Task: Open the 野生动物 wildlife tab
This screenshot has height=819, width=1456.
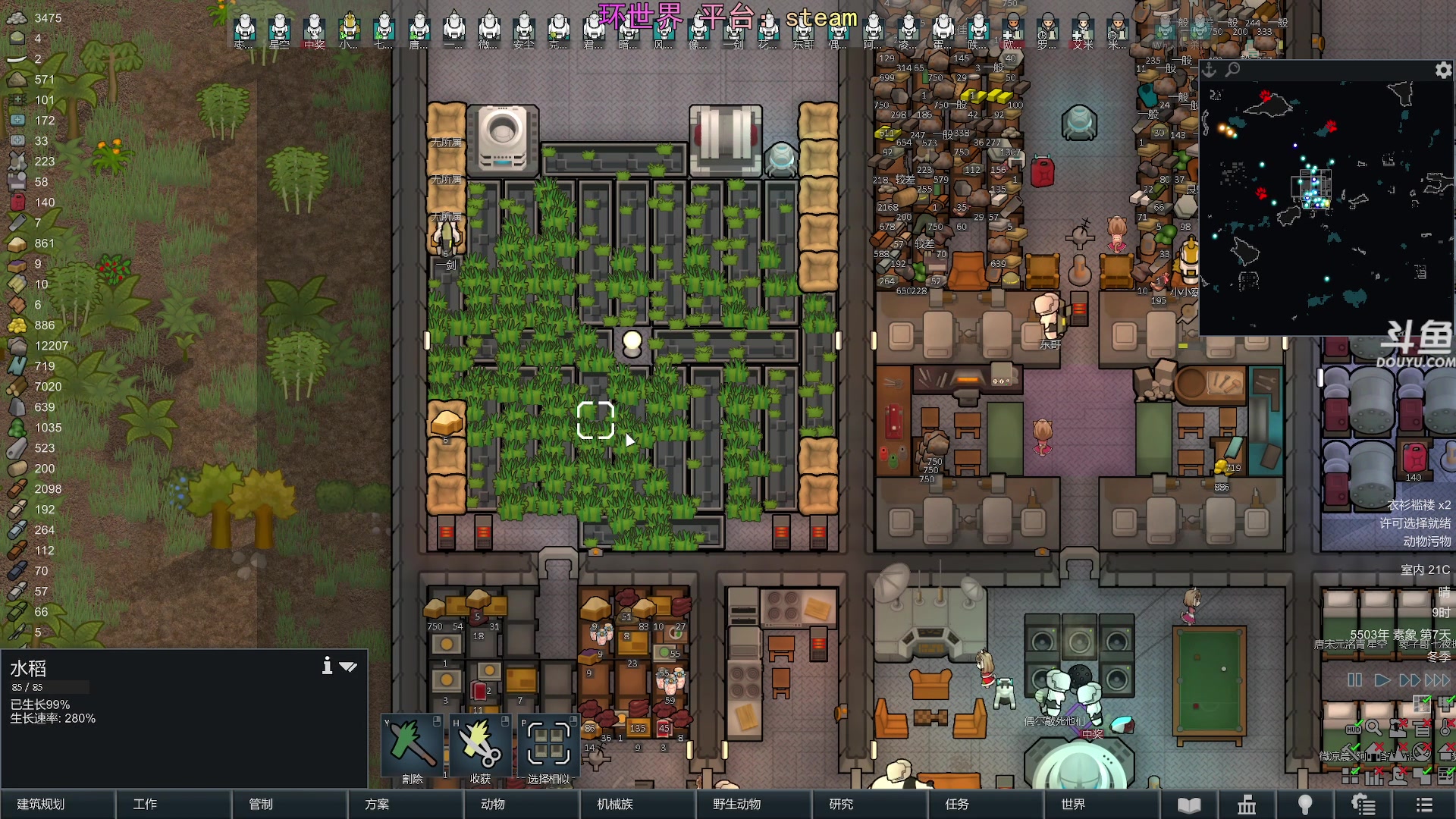Action: [x=736, y=804]
